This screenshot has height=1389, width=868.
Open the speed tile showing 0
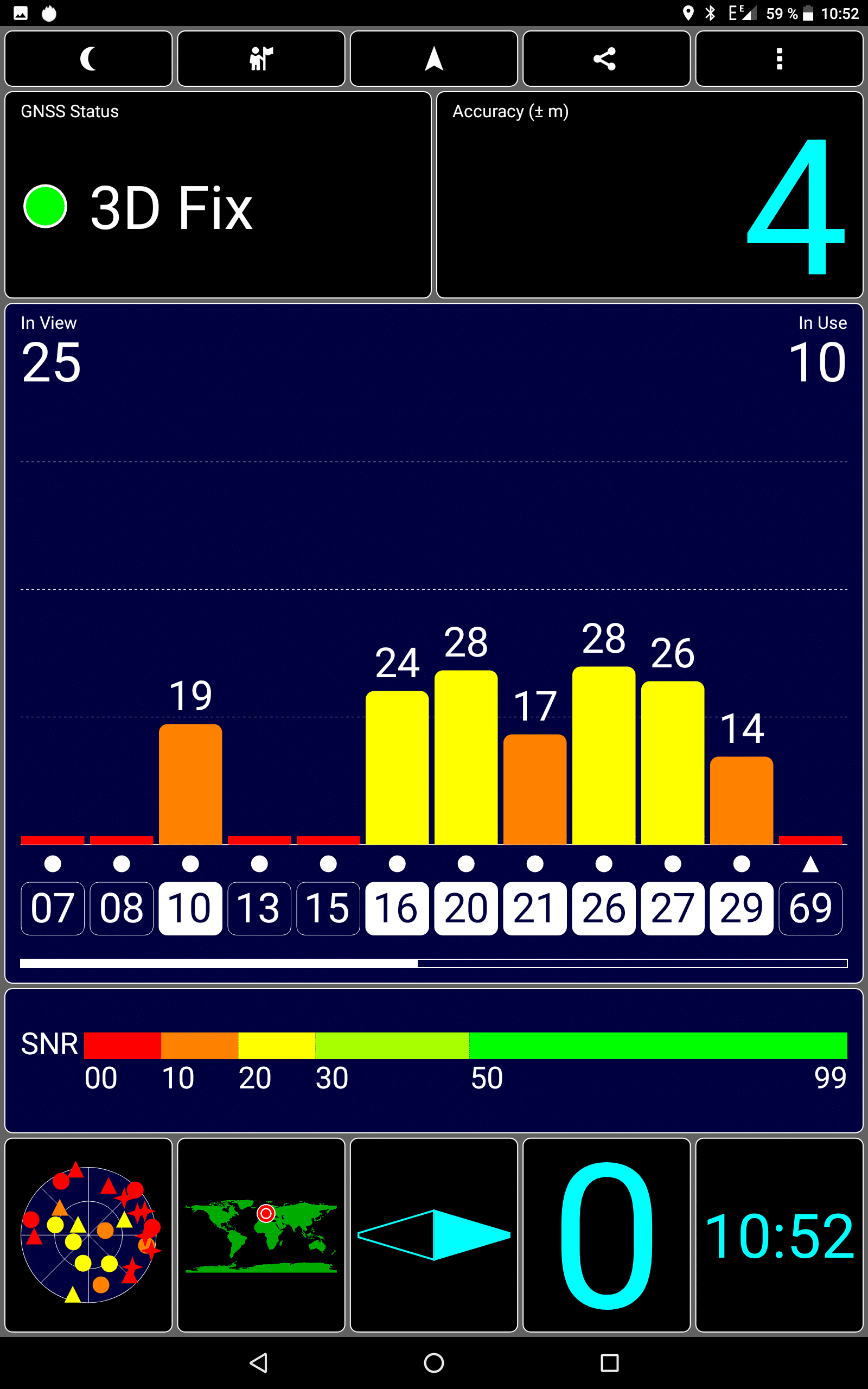[x=607, y=1234]
